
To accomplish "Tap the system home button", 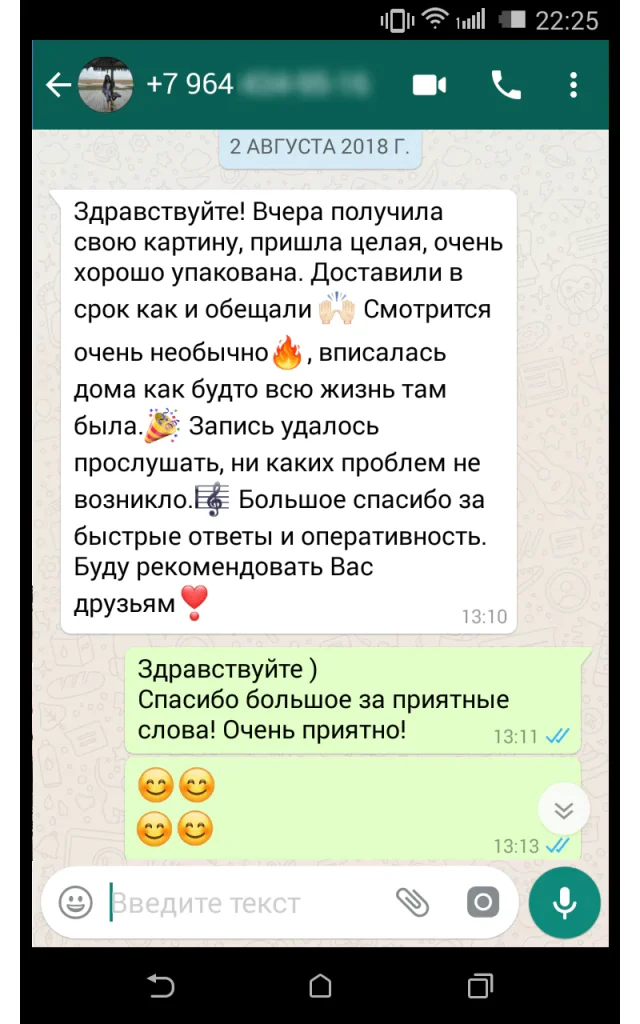I will pos(320,986).
